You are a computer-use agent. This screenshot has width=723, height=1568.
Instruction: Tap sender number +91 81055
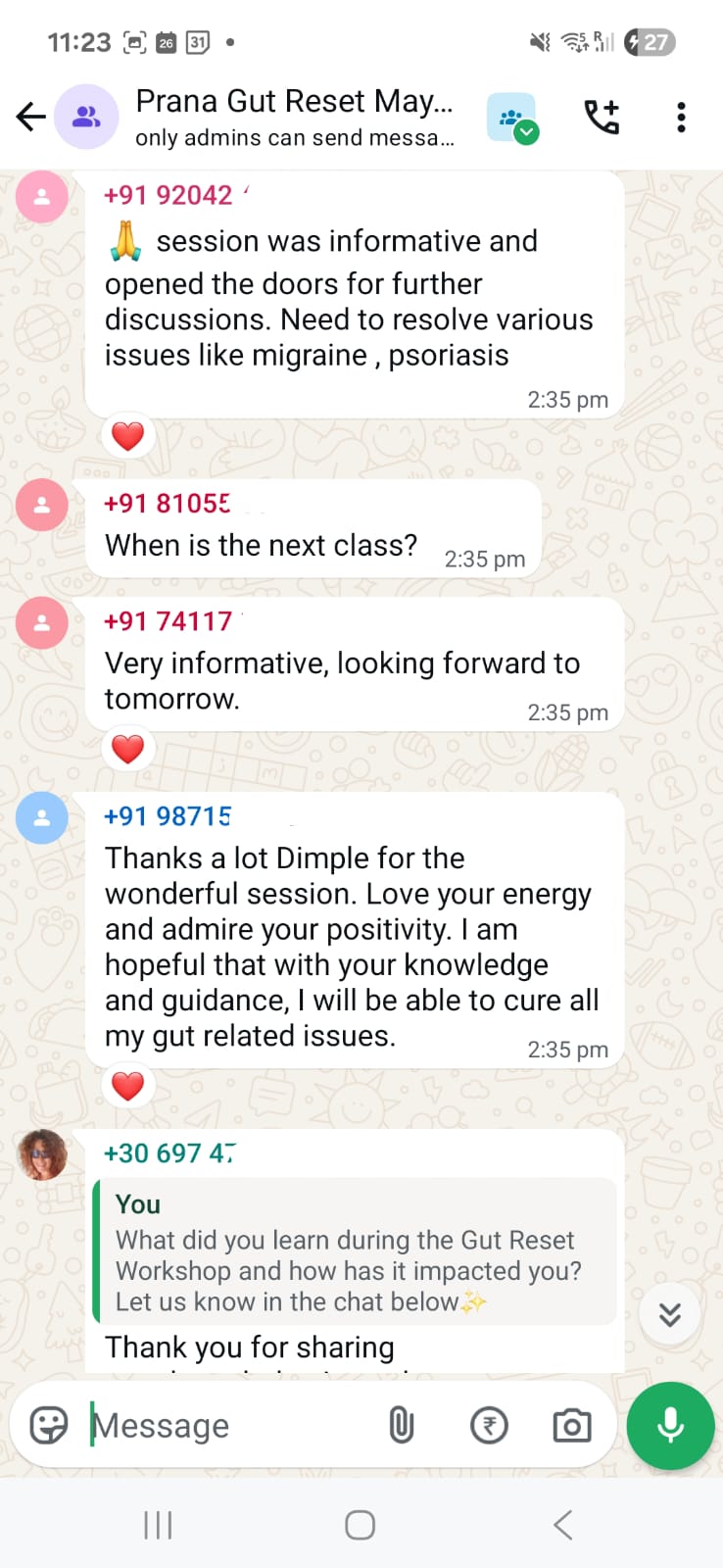(168, 504)
